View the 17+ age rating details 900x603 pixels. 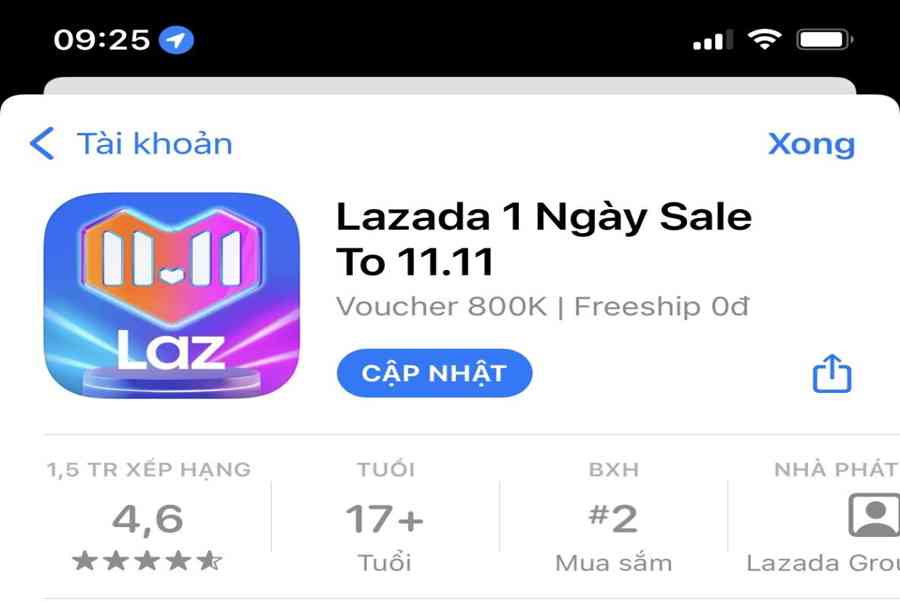(385, 518)
